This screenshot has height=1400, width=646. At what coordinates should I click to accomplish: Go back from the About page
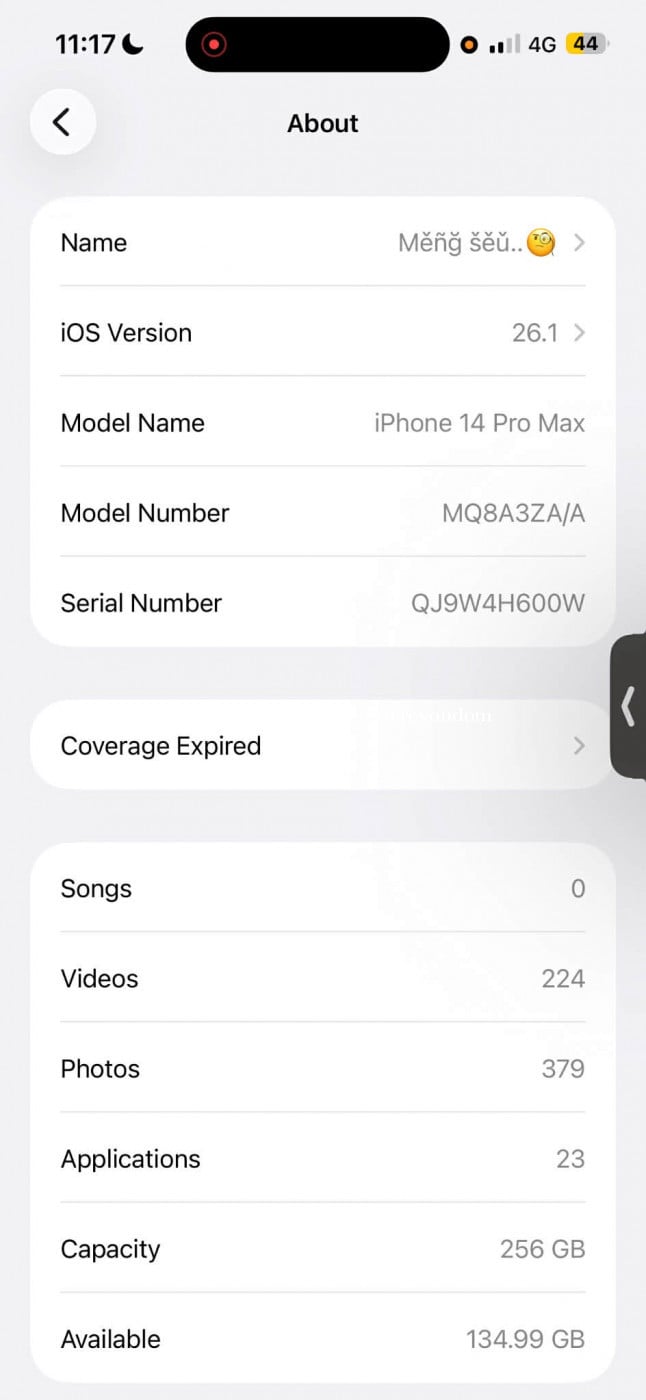tap(62, 123)
